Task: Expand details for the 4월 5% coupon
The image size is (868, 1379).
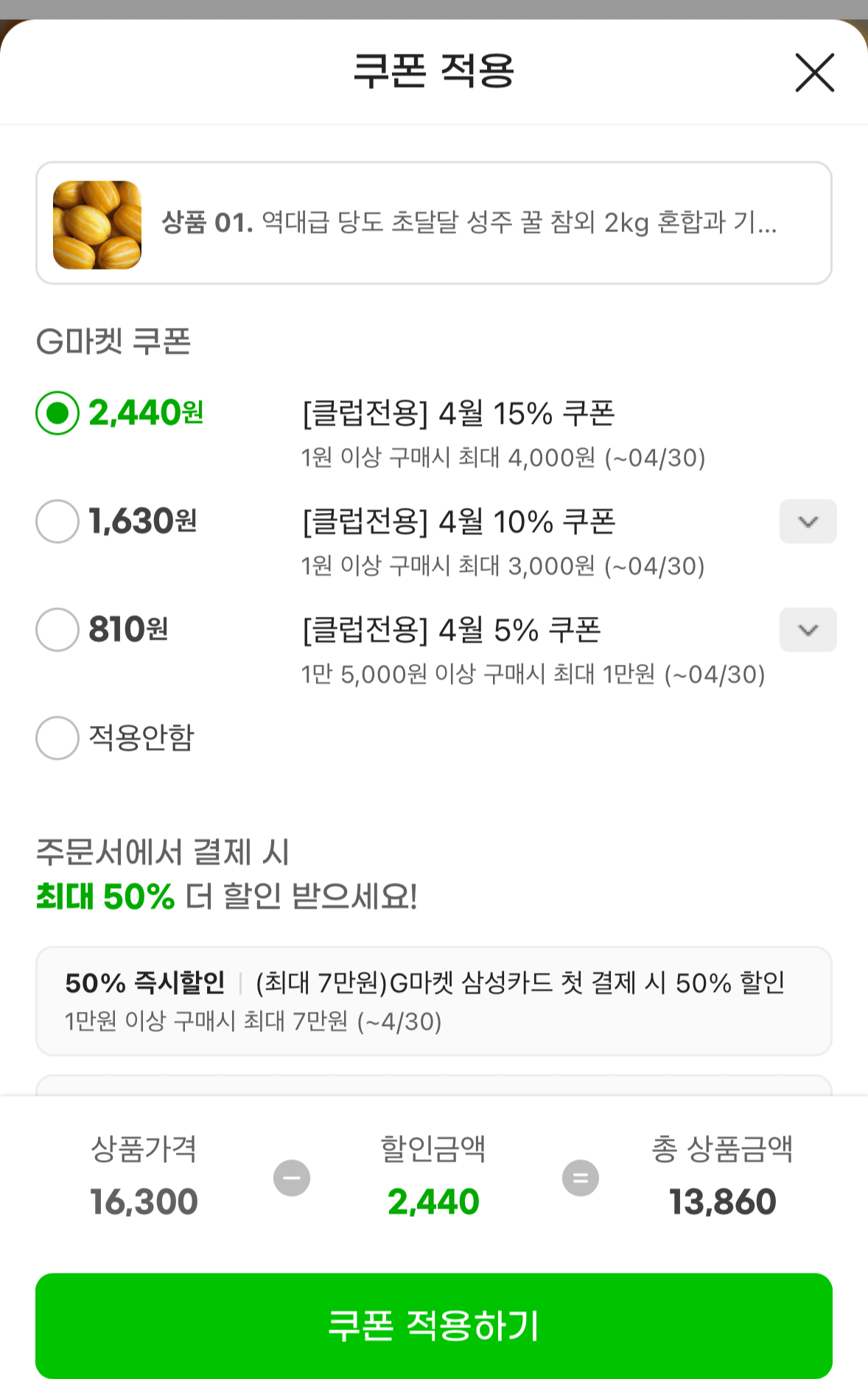Action: click(808, 630)
